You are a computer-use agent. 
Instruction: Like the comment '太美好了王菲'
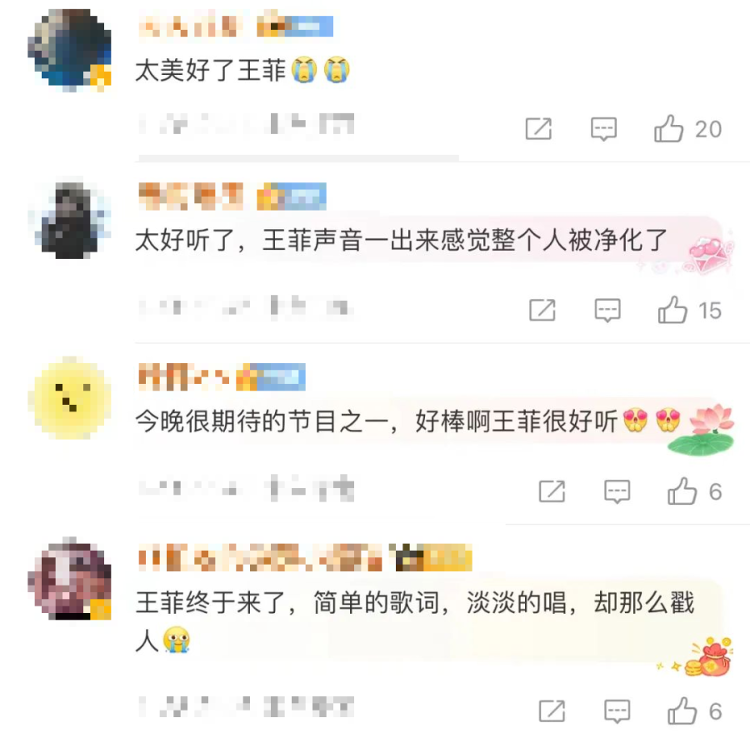669,129
